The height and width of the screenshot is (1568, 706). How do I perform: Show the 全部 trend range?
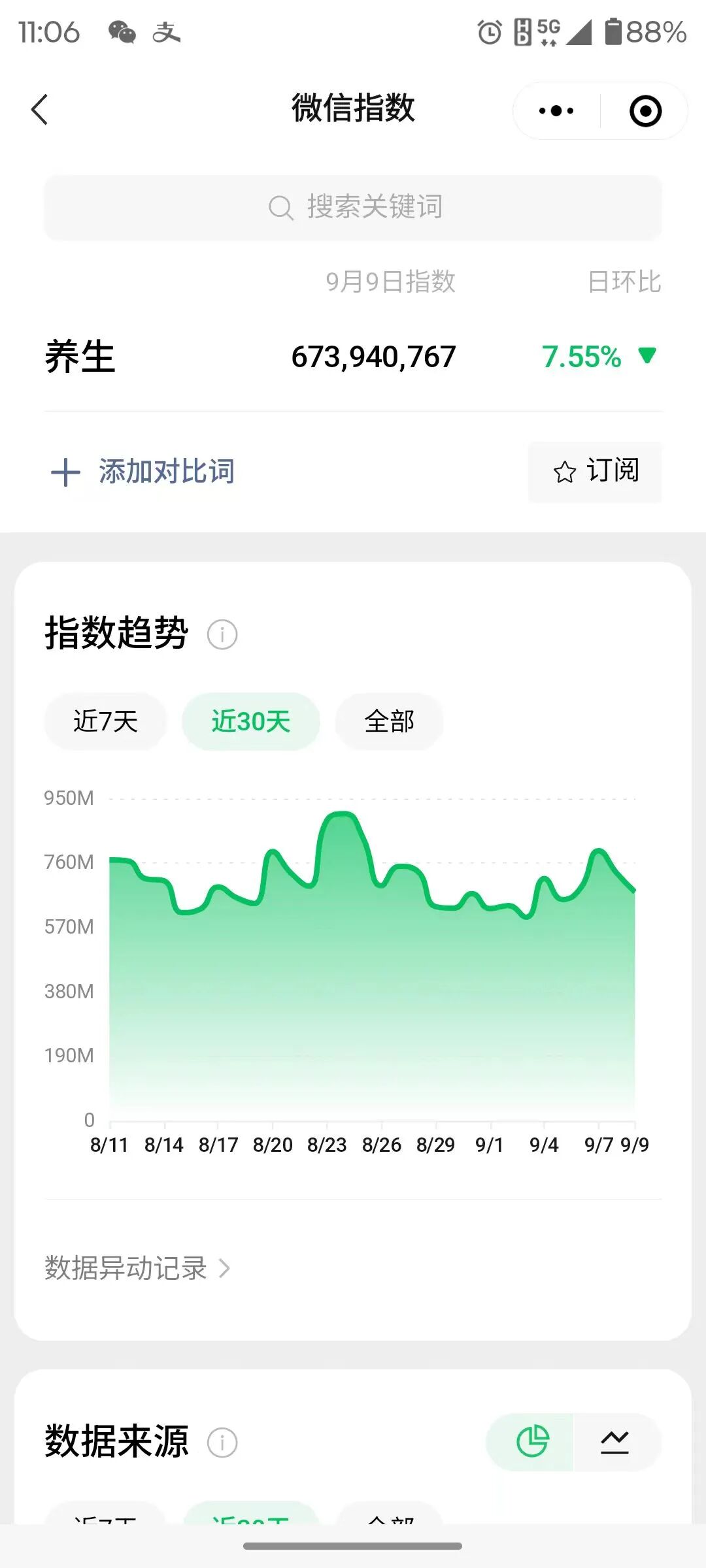[389, 722]
